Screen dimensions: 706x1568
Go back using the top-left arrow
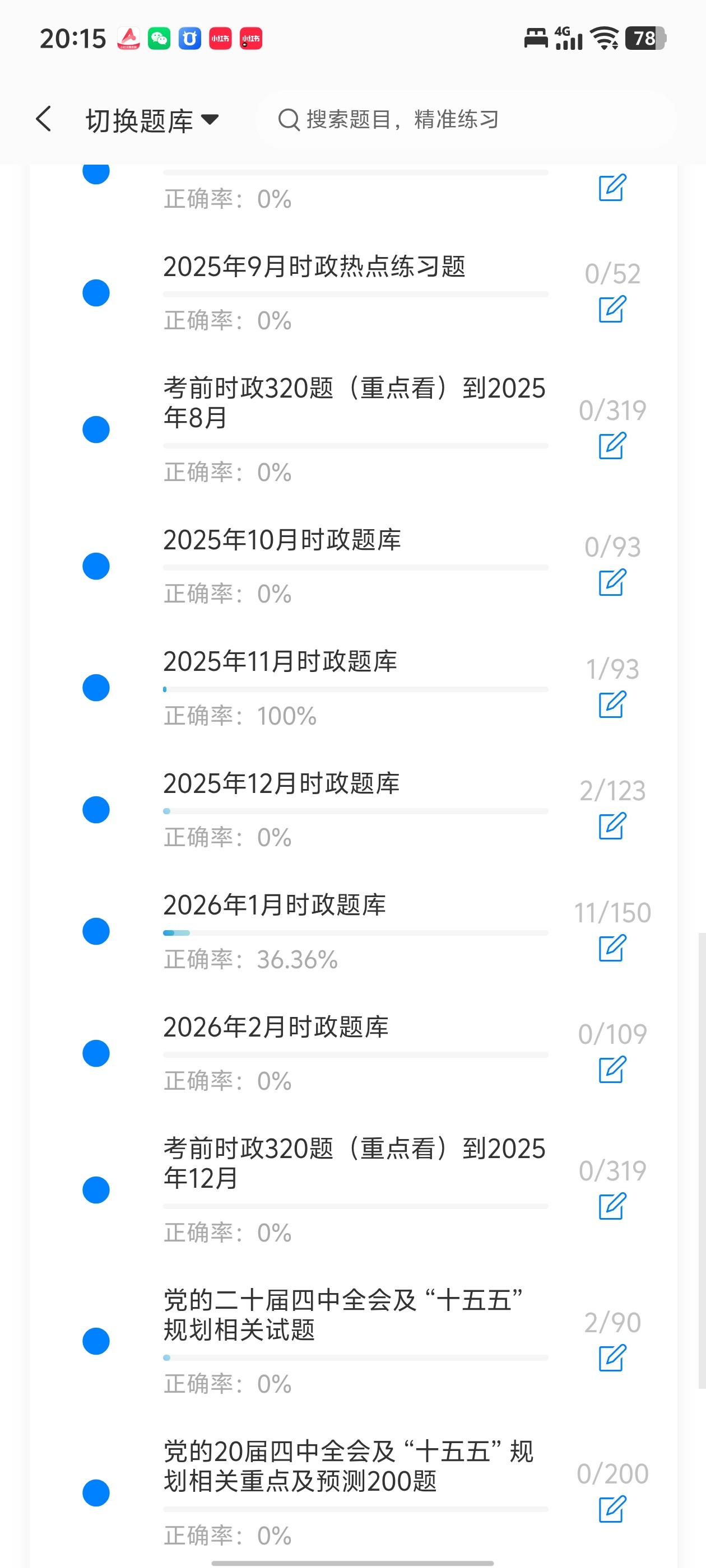(x=44, y=119)
